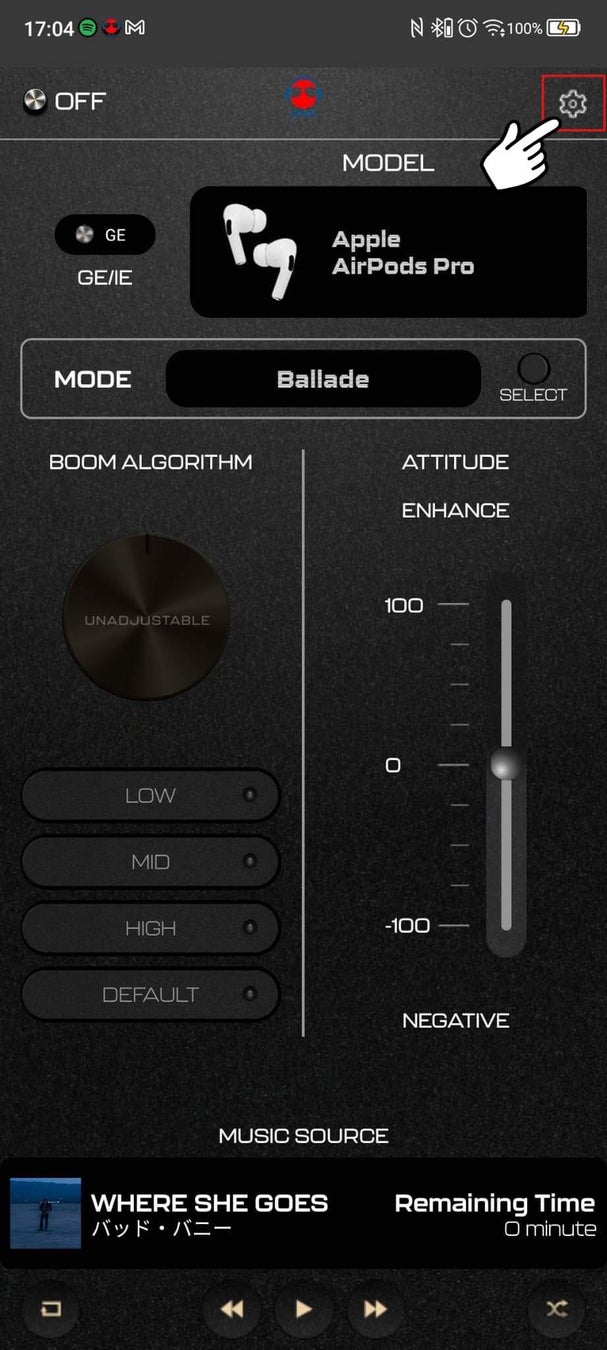
Task: Switch the GE/IE toggle
Action: tap(105, 235)
